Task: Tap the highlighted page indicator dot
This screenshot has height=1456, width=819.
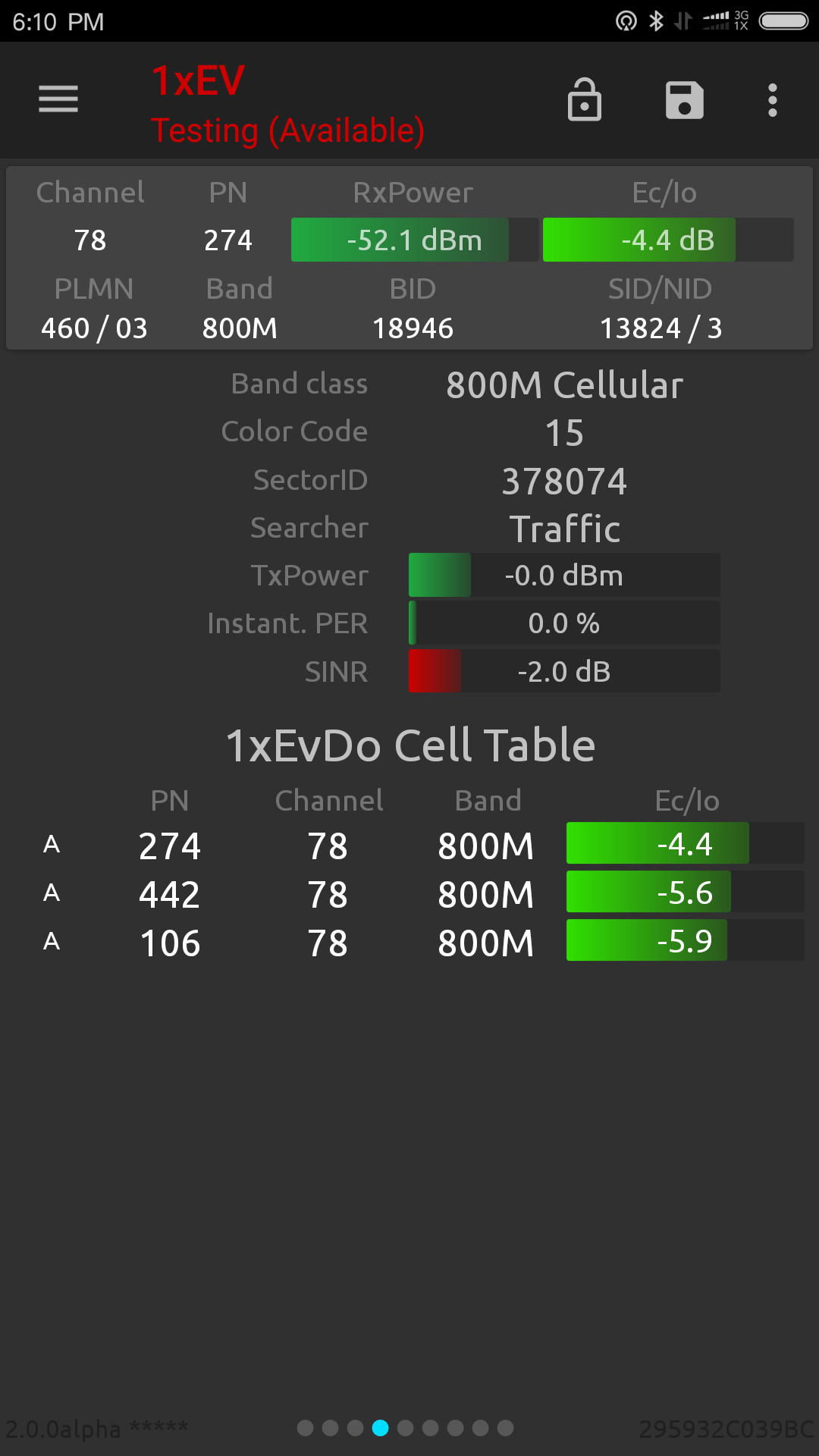Action: [x=381, y=1428]
